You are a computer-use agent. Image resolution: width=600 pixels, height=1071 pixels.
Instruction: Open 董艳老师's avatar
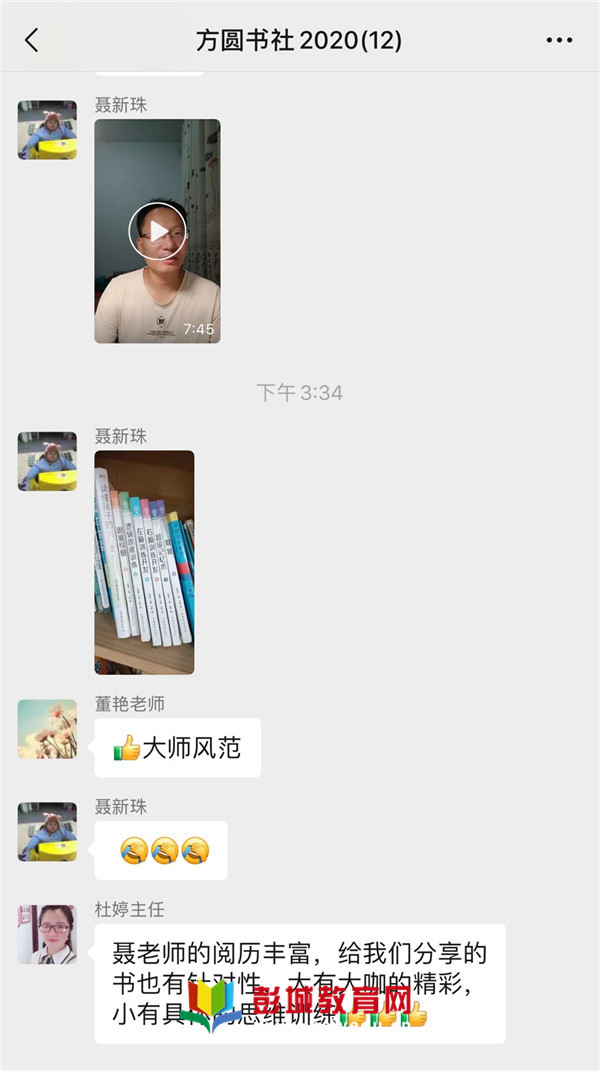pyautogui.click(x=47, y=729)
